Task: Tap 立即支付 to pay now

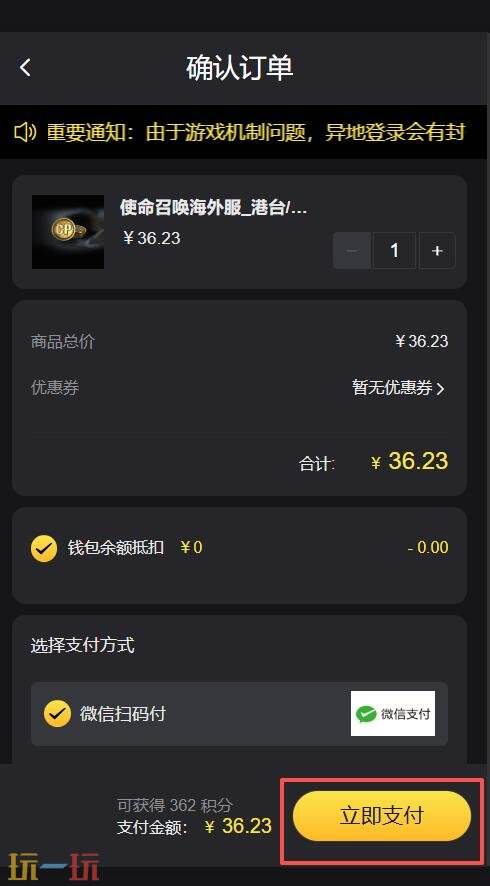Action: click(382, 816)
